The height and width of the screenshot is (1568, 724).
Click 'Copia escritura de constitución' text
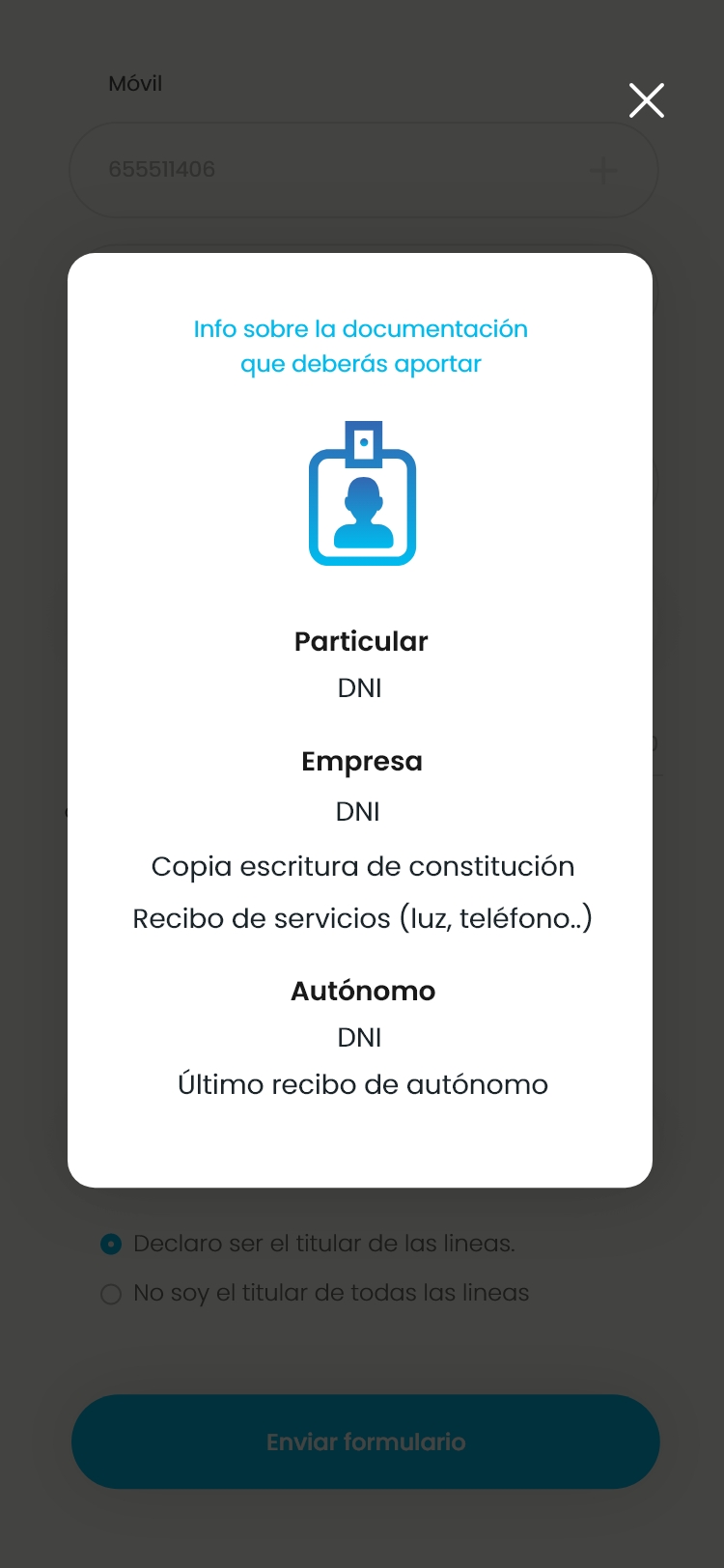click(362, 865)
